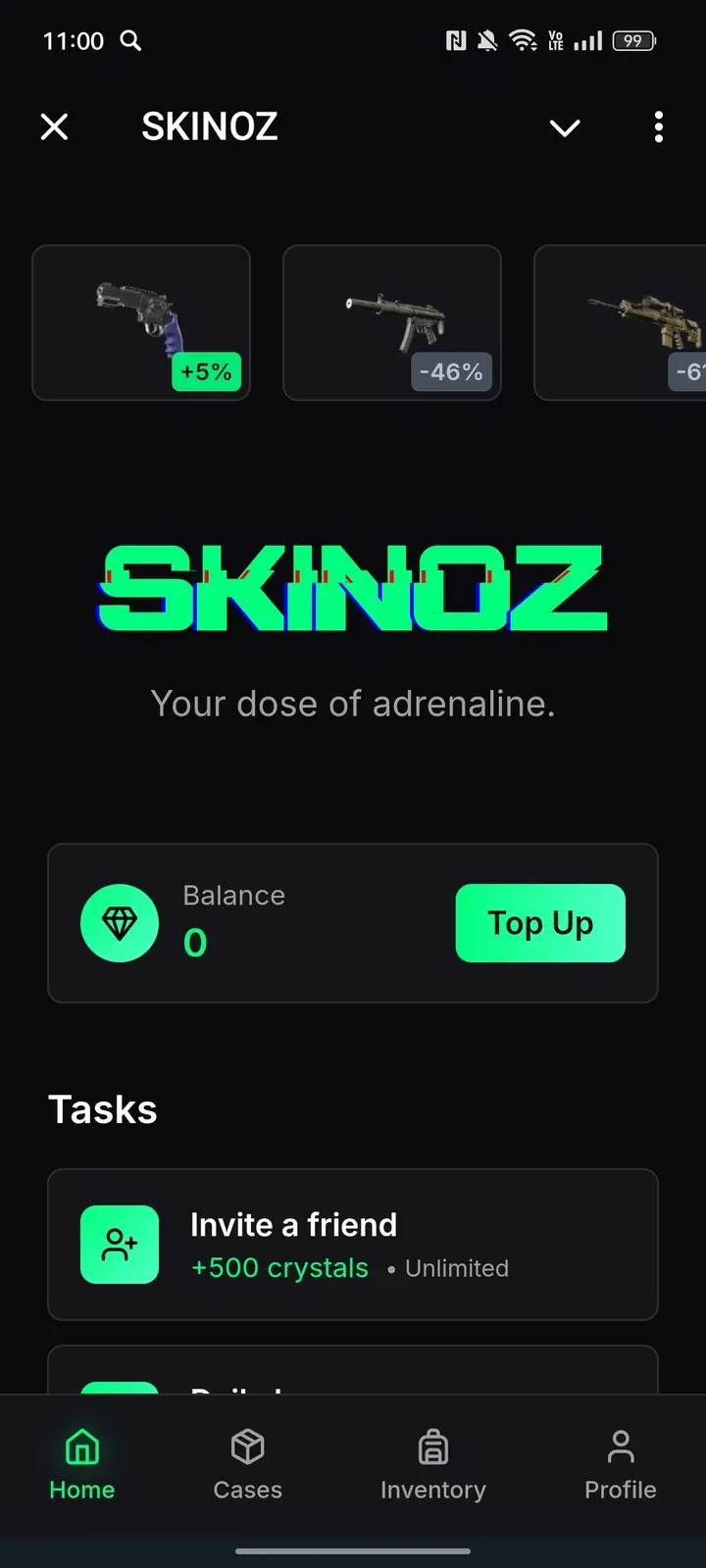Go to the Inventory tab
The image size is (706, 1568).
click(432, 1465)
